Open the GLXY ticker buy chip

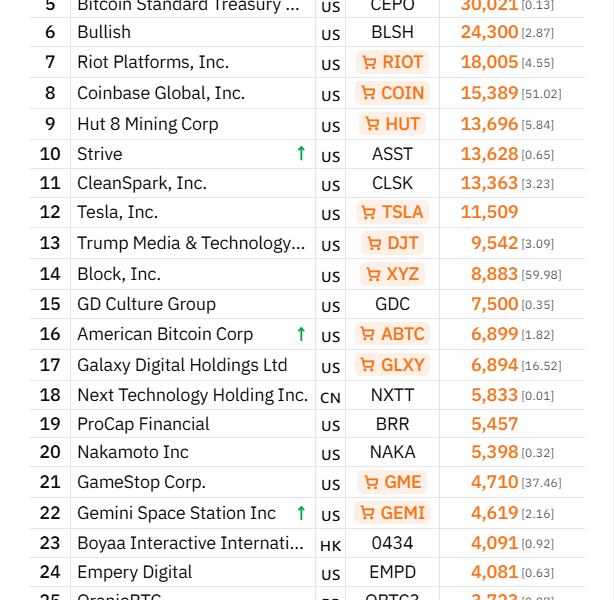point(392,365)
